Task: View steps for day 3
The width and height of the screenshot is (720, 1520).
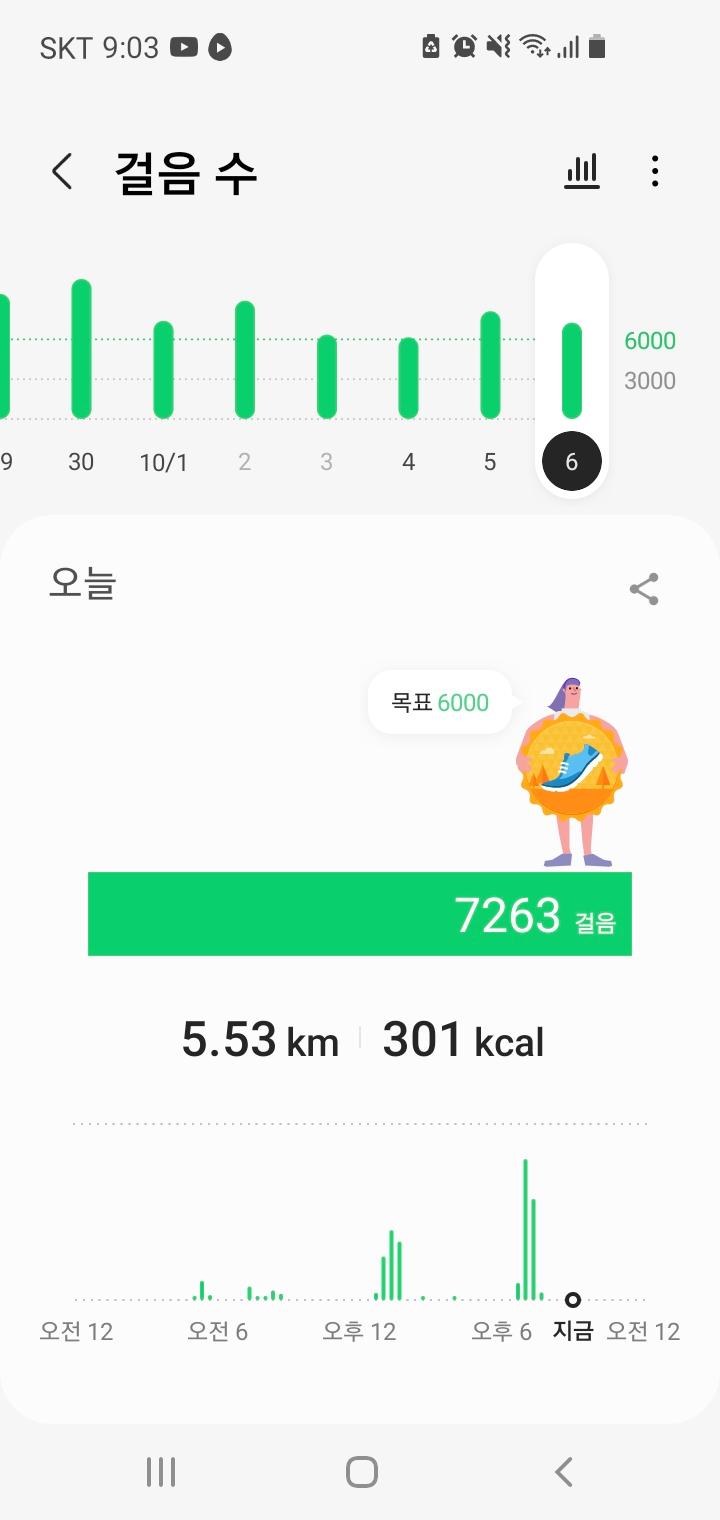Action: tap(327, 376)
